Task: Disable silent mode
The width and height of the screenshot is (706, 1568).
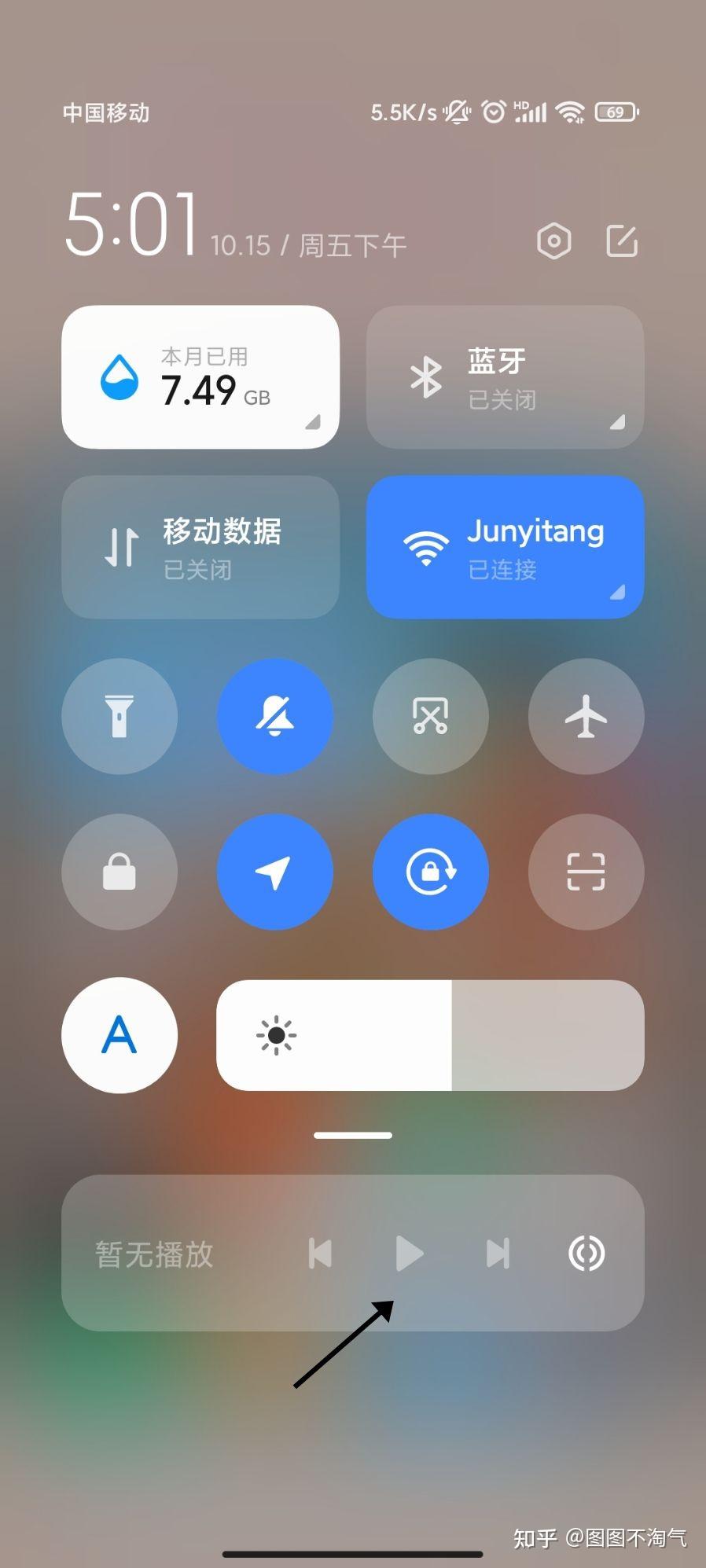Action: tap(275, 715)
